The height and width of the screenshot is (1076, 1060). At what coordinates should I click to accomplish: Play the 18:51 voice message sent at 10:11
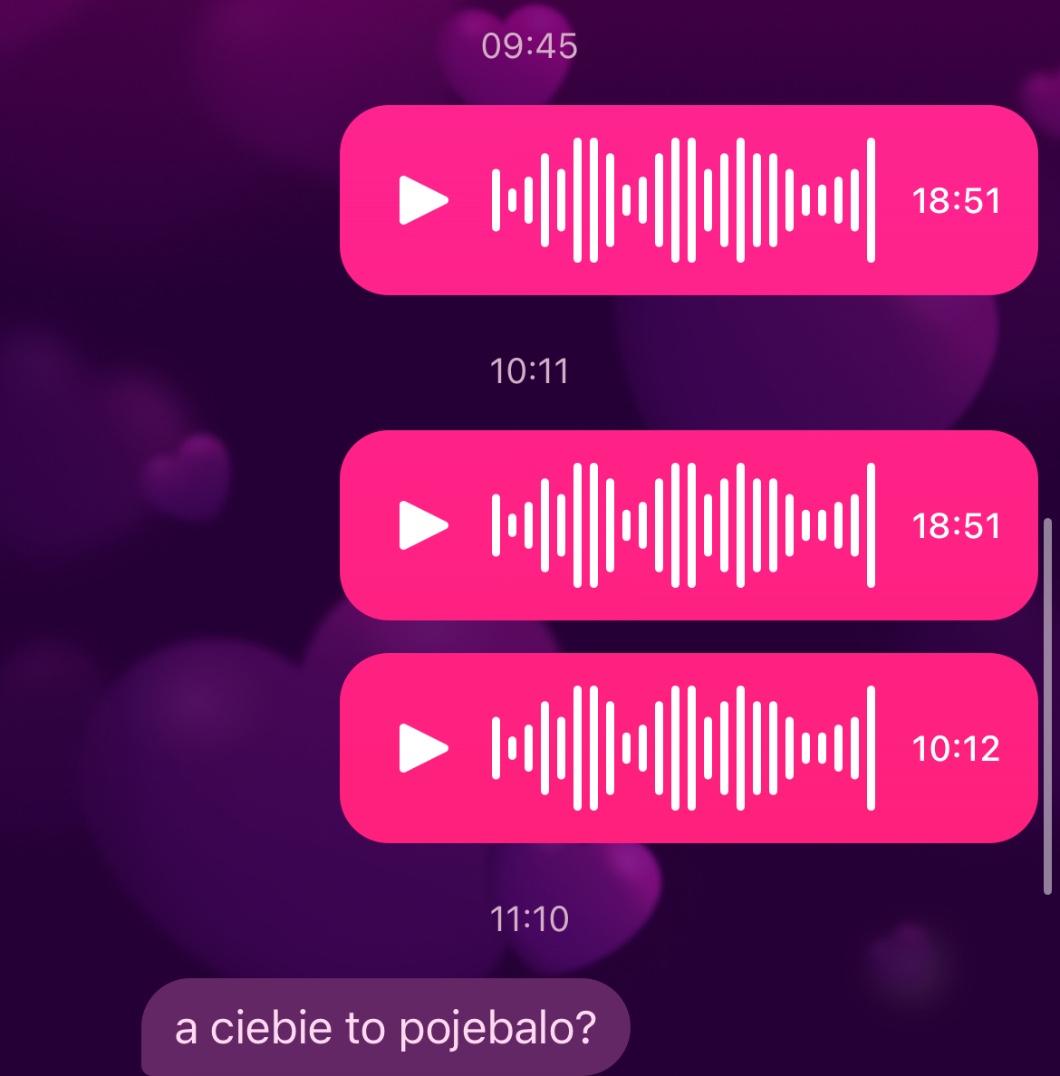pos(423,525)
